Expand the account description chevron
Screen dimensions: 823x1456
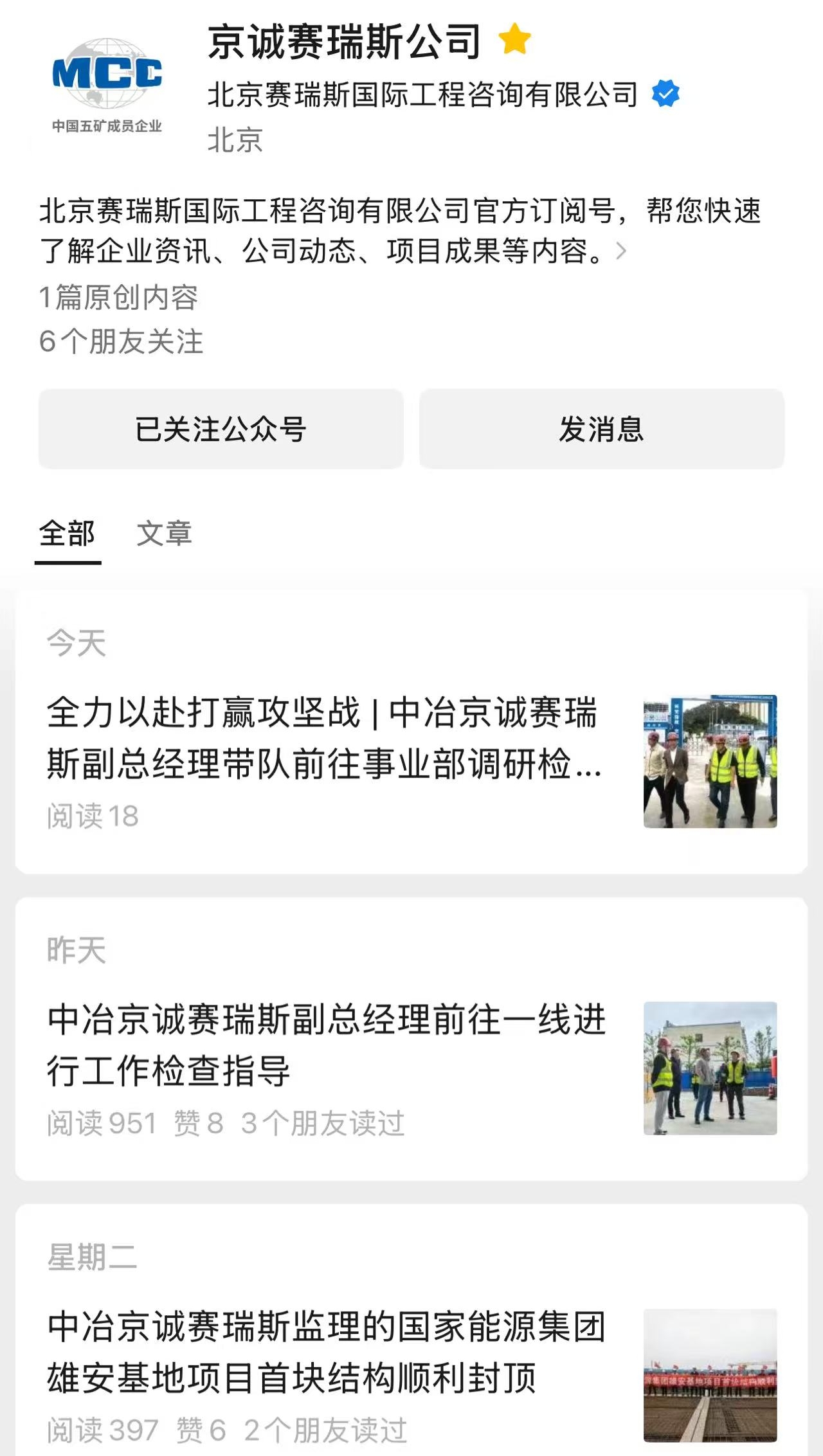click(620, 251)
